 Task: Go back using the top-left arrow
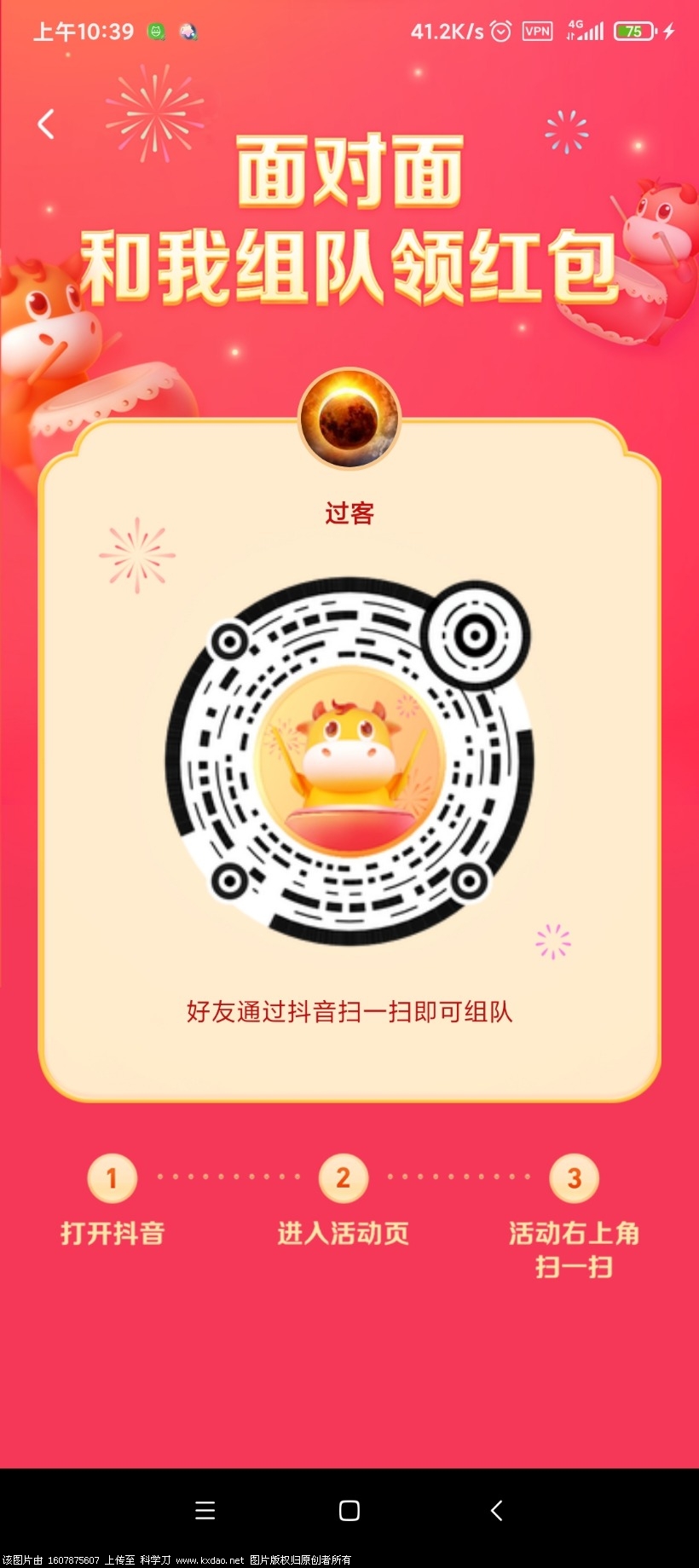tap(46, 124)
